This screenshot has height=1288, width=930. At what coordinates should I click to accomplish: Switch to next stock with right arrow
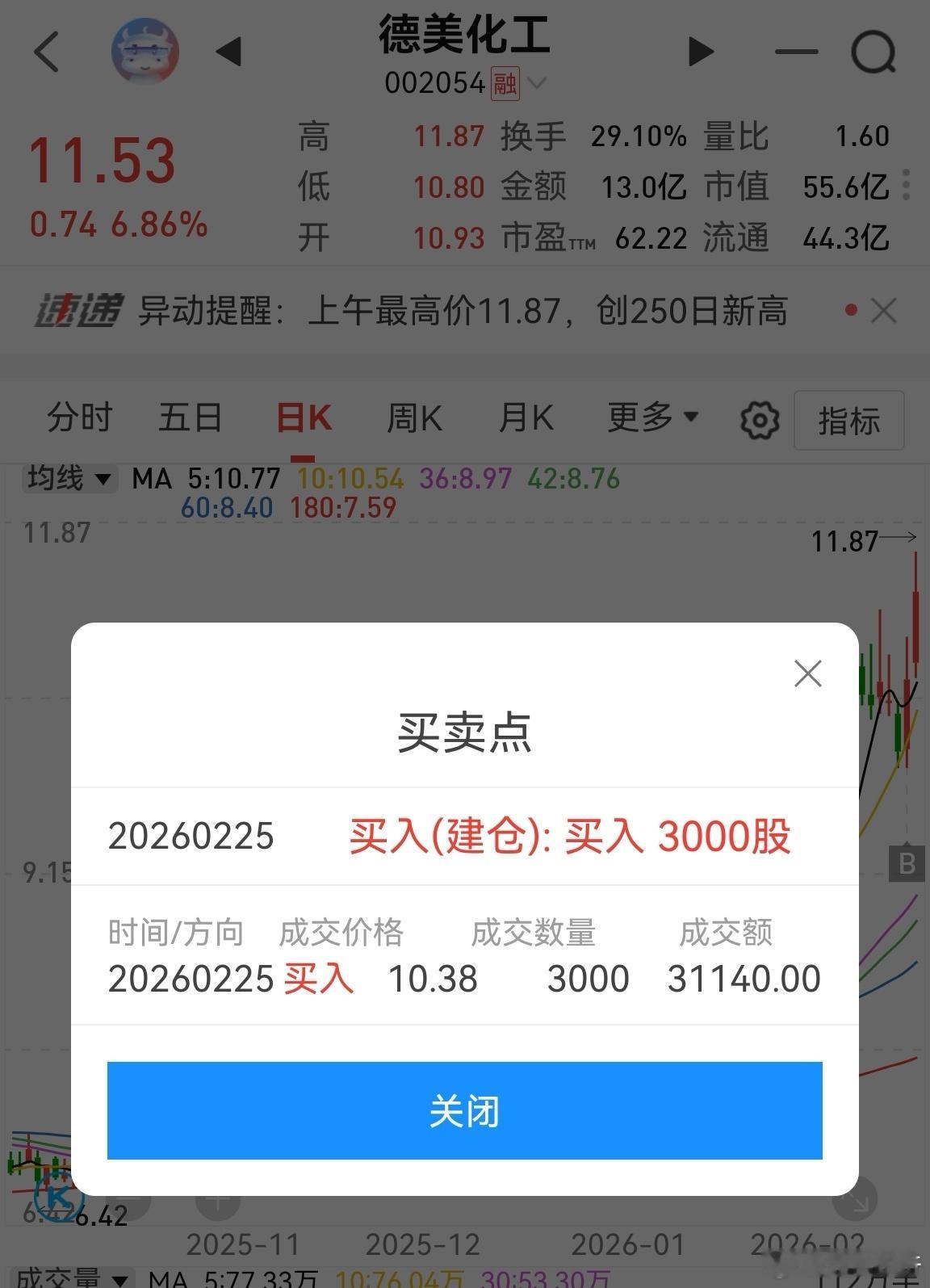tap(701, 51)
